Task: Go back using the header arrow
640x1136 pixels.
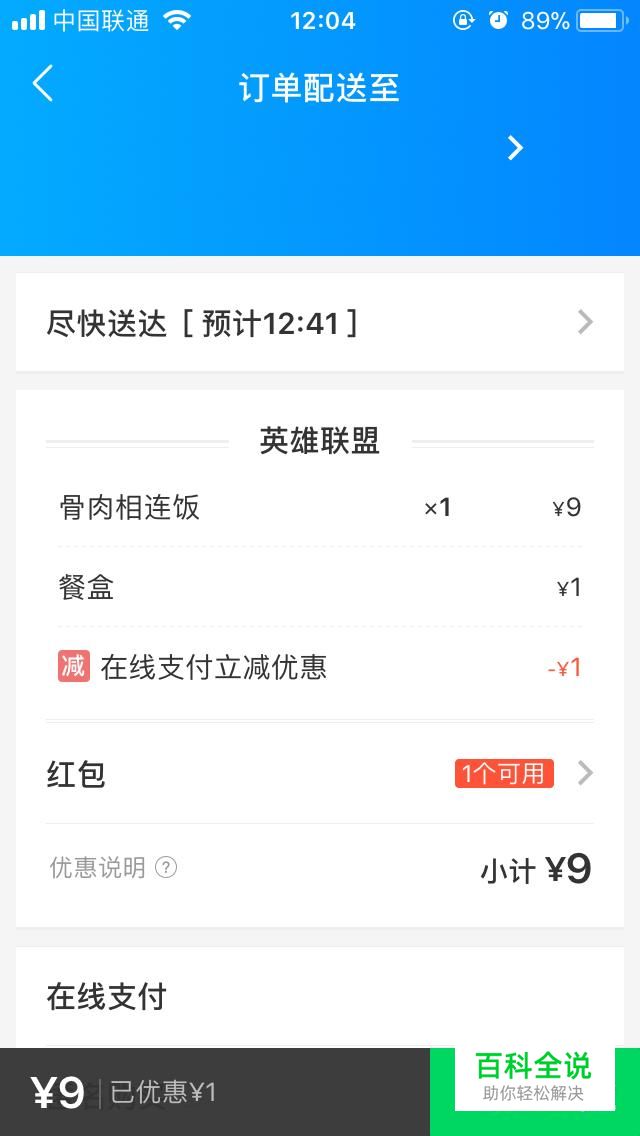Action: [43, 83]
